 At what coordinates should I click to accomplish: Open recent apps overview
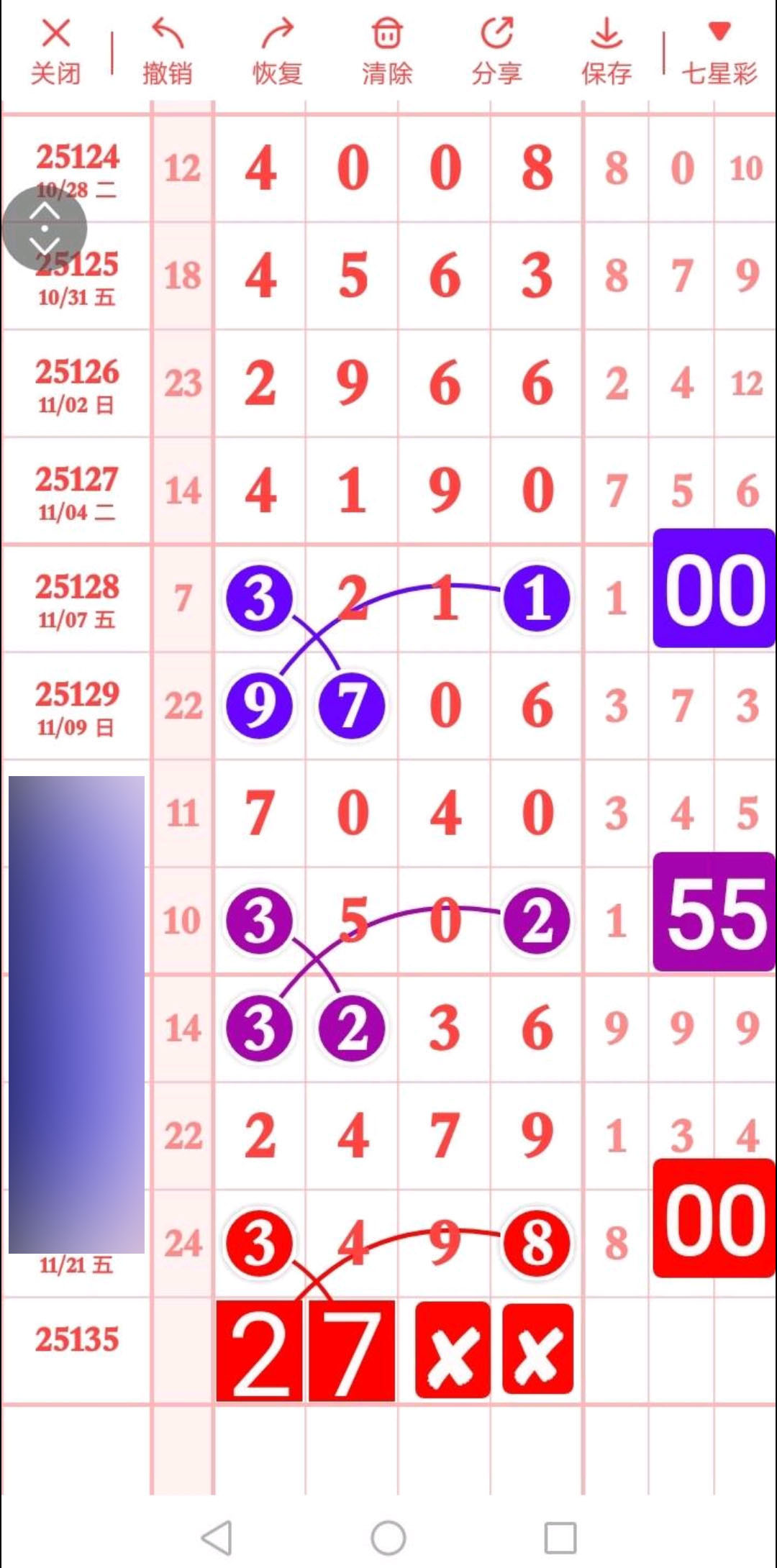pos(560,1538)
